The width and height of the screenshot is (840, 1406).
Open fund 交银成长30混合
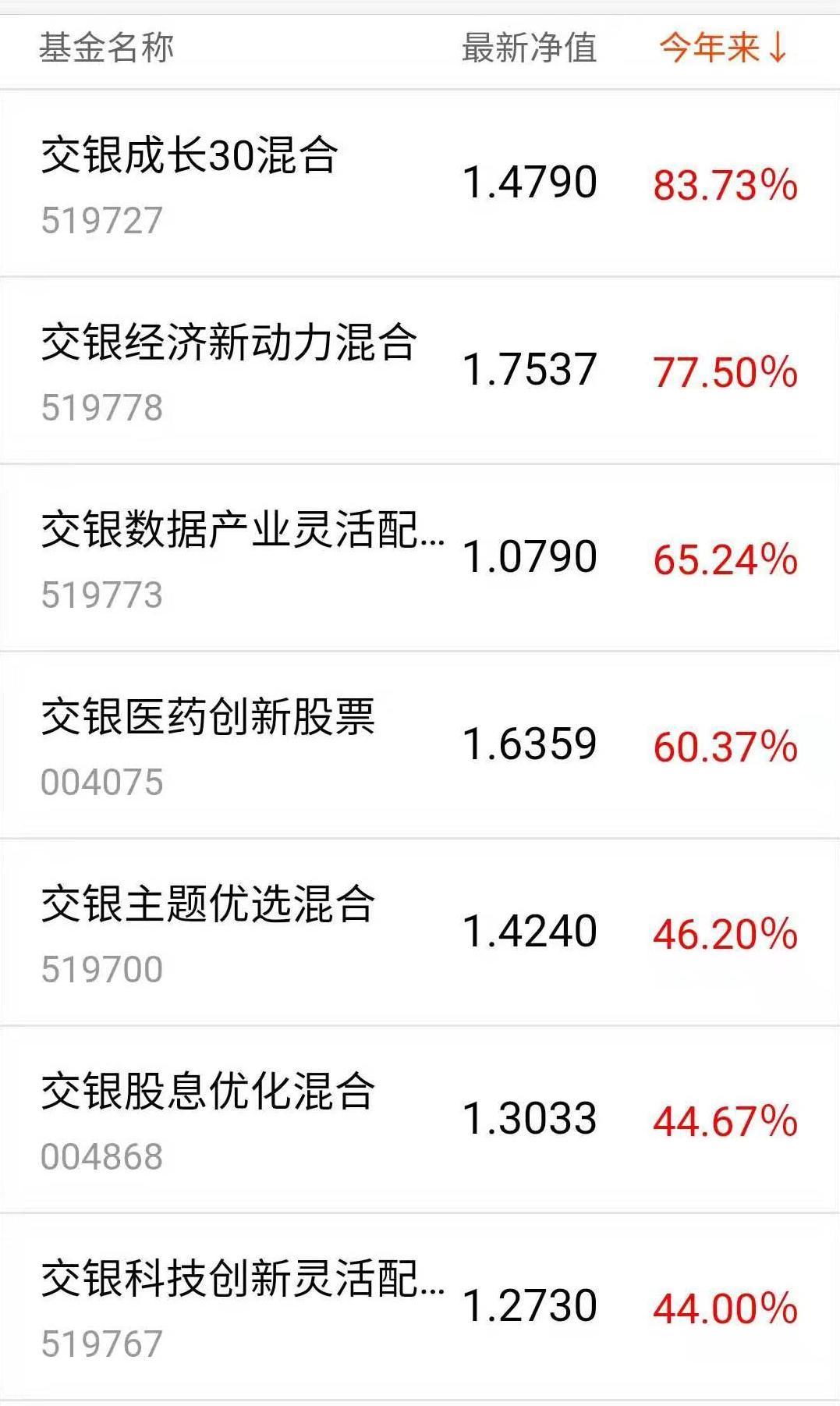pos(420,183)
